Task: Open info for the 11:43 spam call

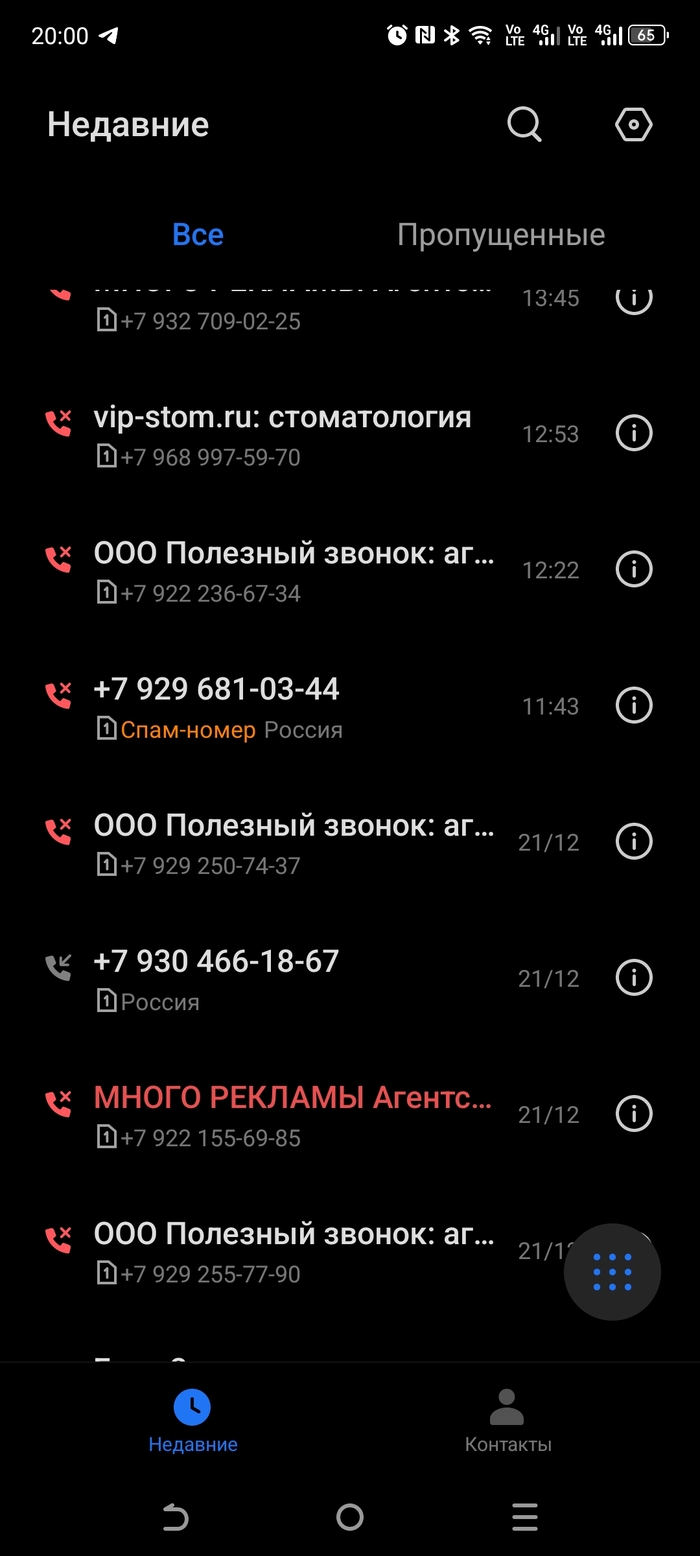Action: [x=633, y=705]
